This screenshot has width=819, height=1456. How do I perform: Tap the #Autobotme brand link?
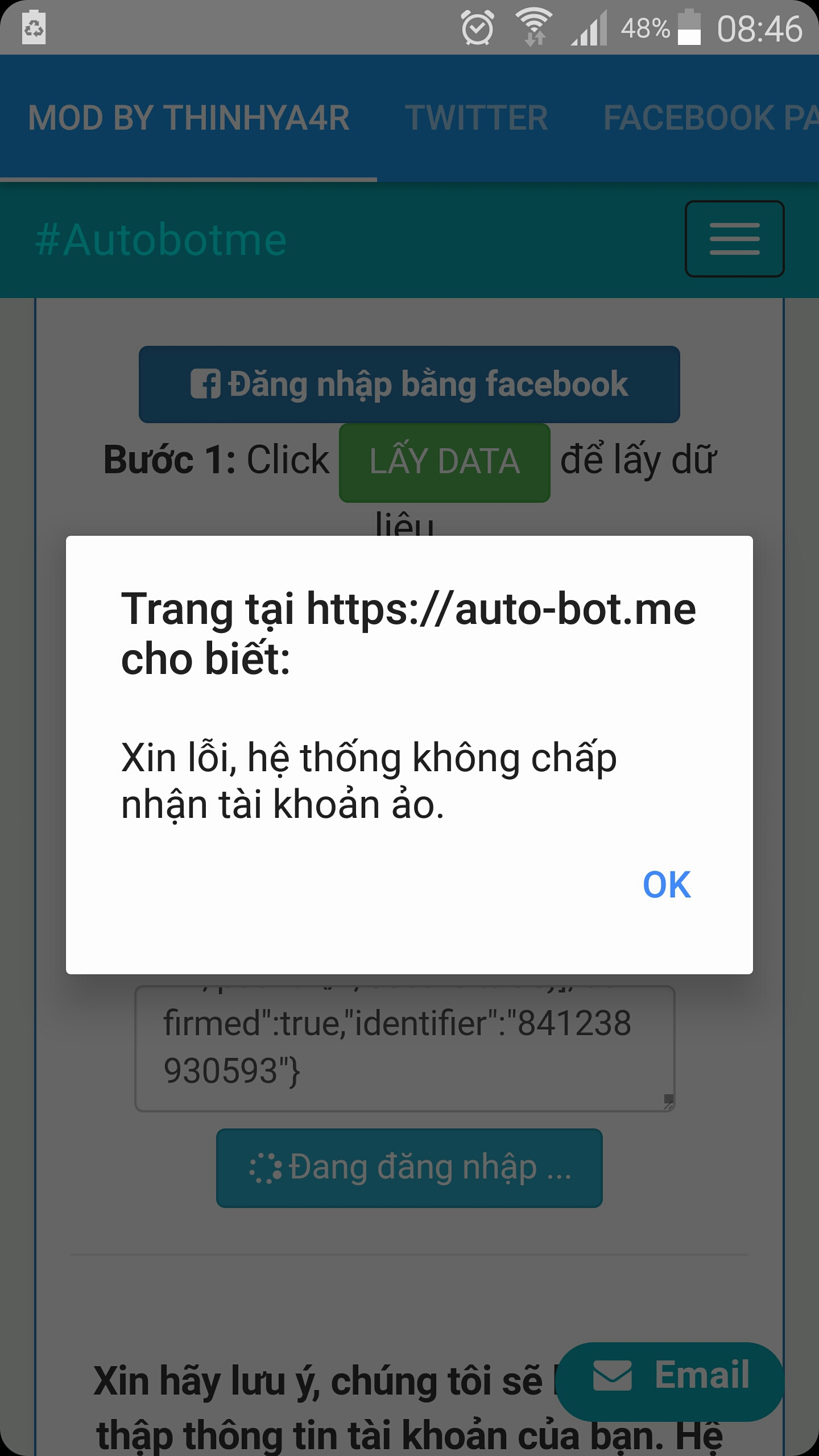pyautogui.click(x=161, y=240)
